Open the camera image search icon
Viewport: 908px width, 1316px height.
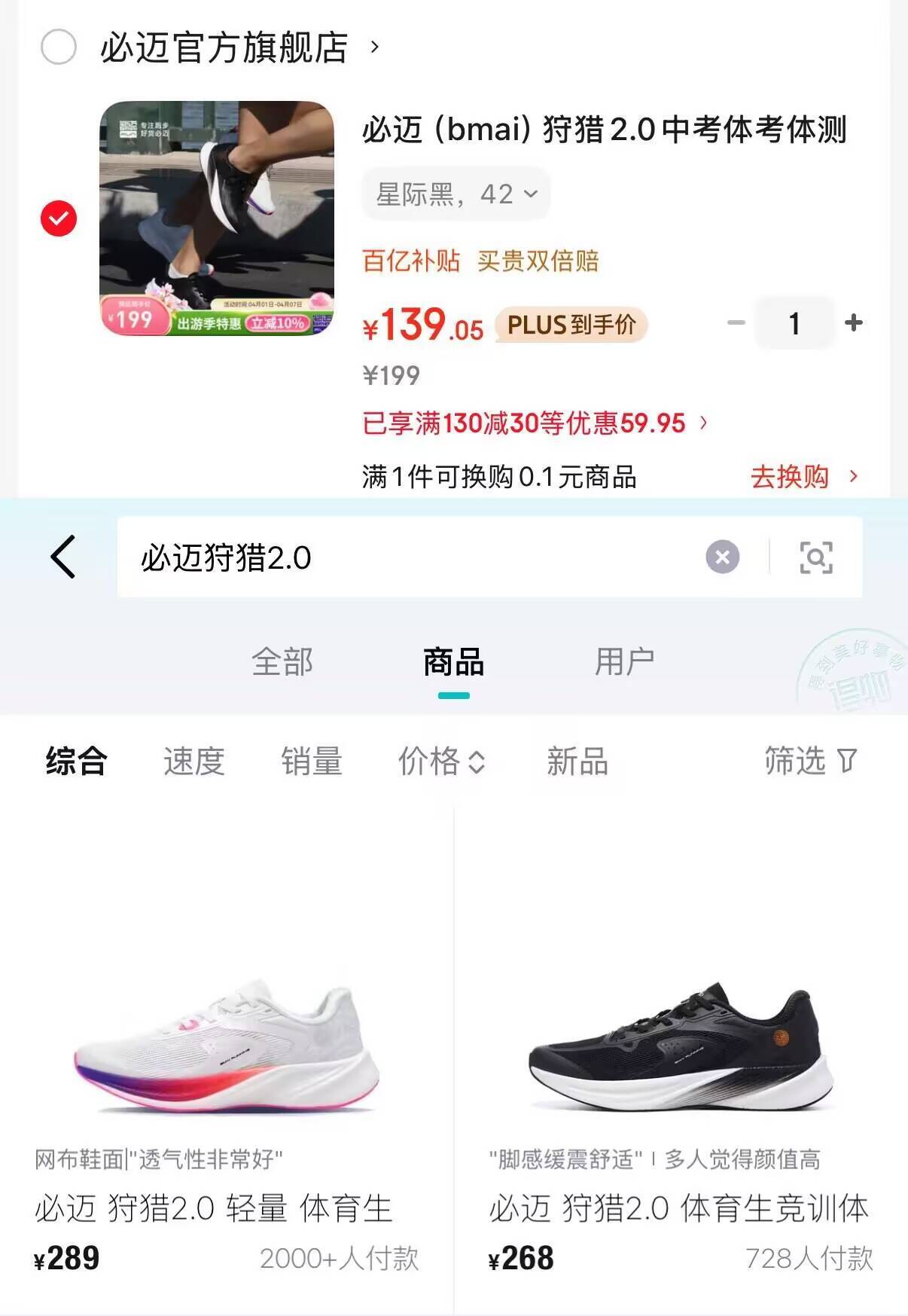point(815,557)
